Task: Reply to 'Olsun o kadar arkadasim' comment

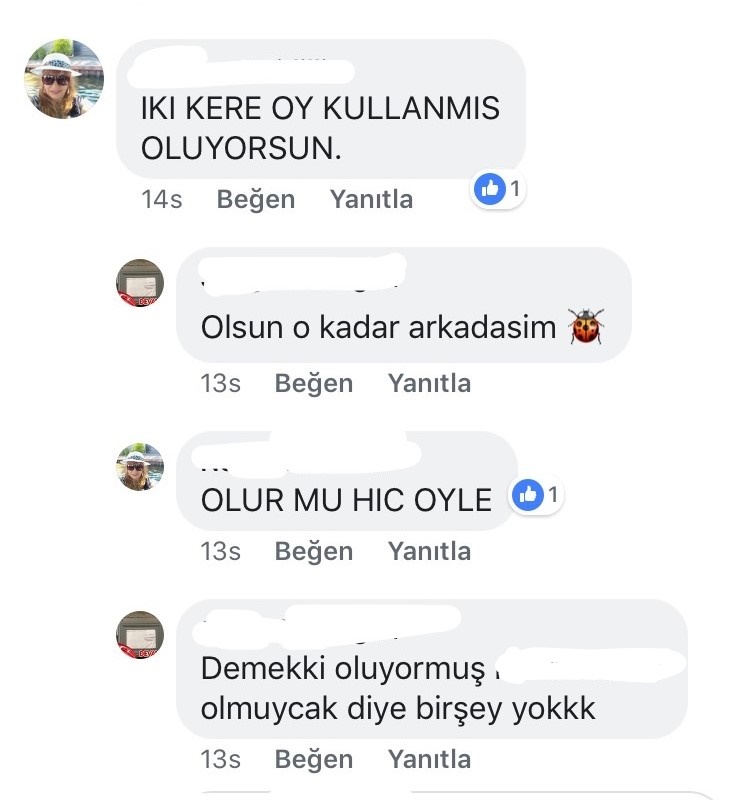Action: pos(429,383)
